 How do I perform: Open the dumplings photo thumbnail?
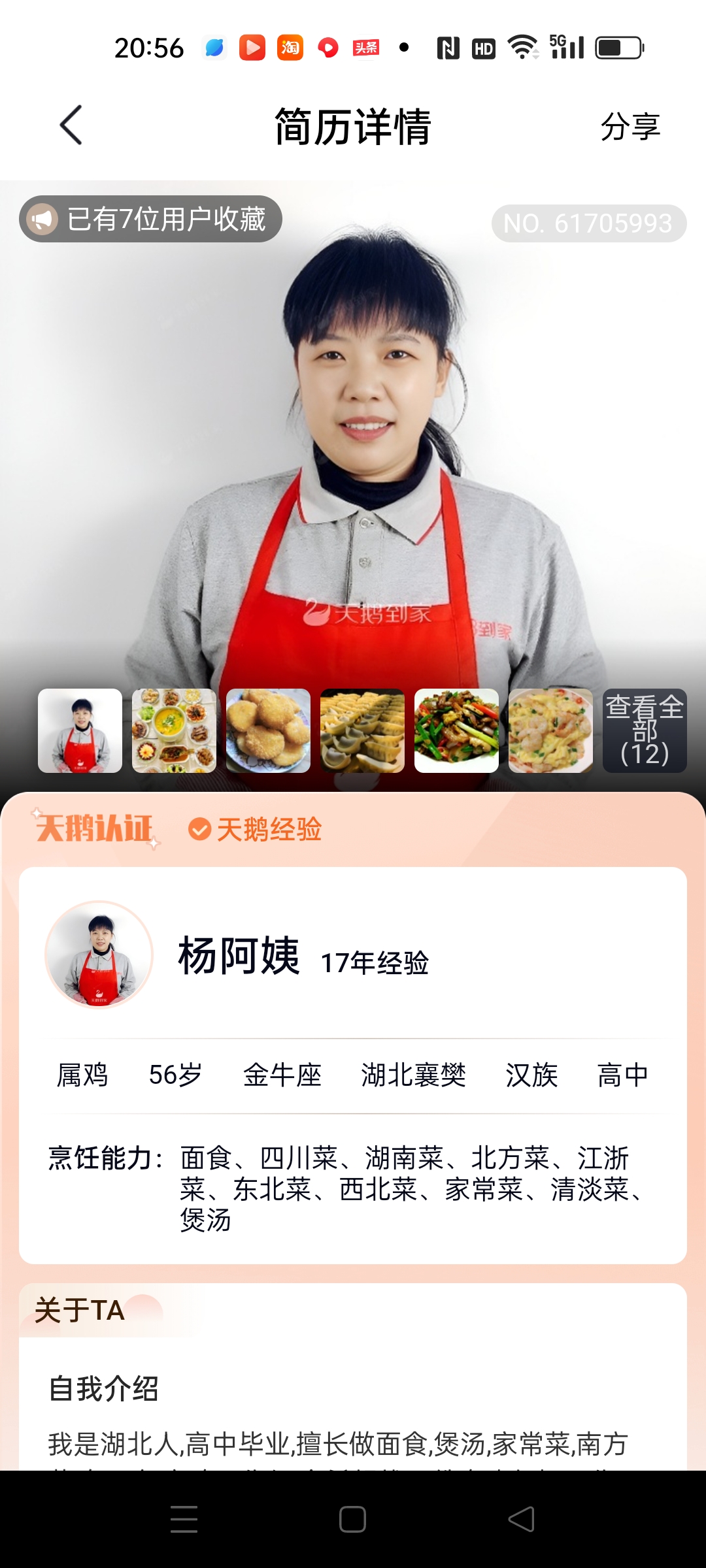pyautogui.click(x=362, y=730)
